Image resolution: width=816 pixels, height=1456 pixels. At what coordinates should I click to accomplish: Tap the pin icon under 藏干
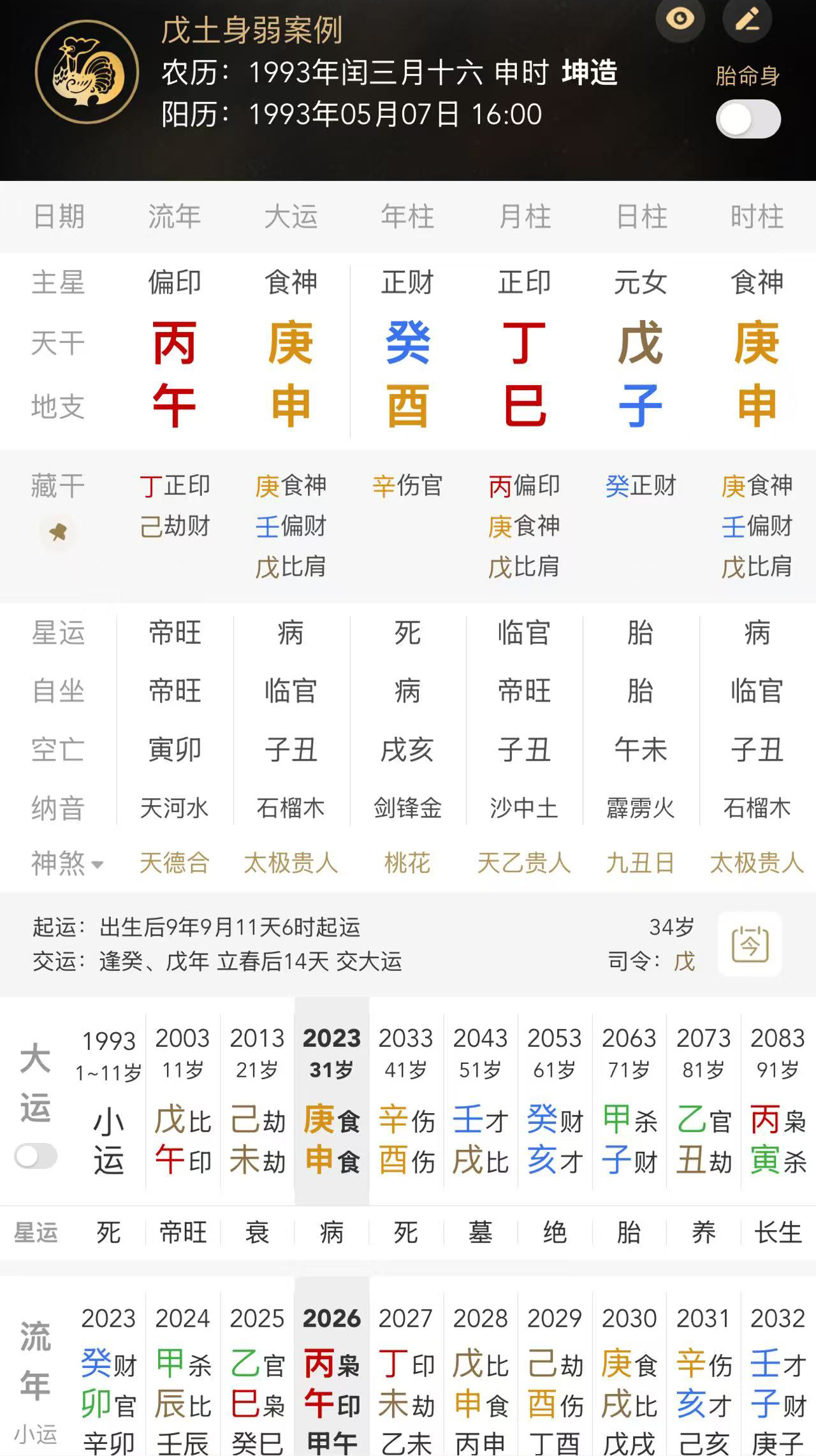coord(58,532)
